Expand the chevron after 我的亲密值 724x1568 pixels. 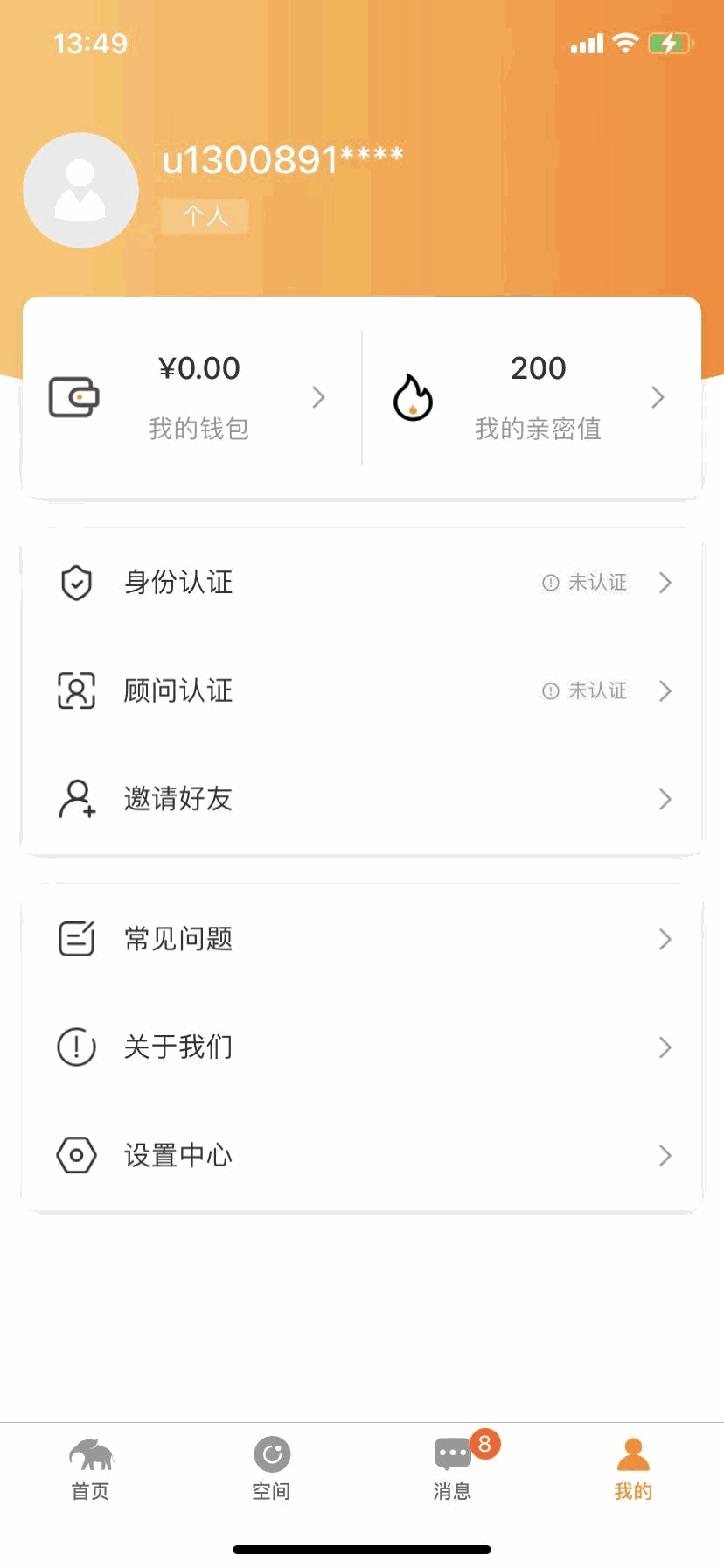pyautogui.click(x=658, y=396)
